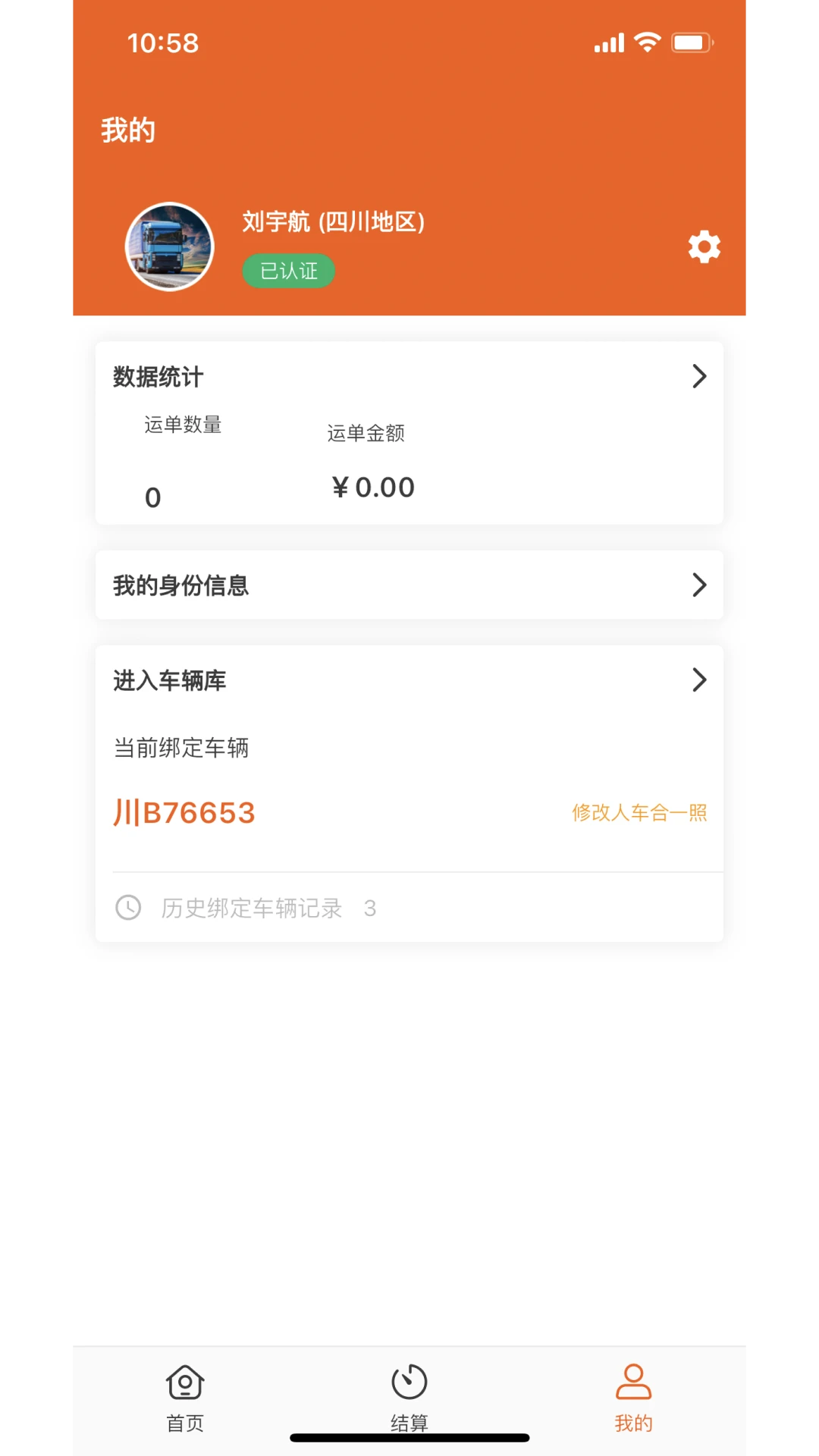This screenshot has width=819, height=1456.
Task: Tap the home icon in bottom navigation
Action: [x=184, y=1382]
